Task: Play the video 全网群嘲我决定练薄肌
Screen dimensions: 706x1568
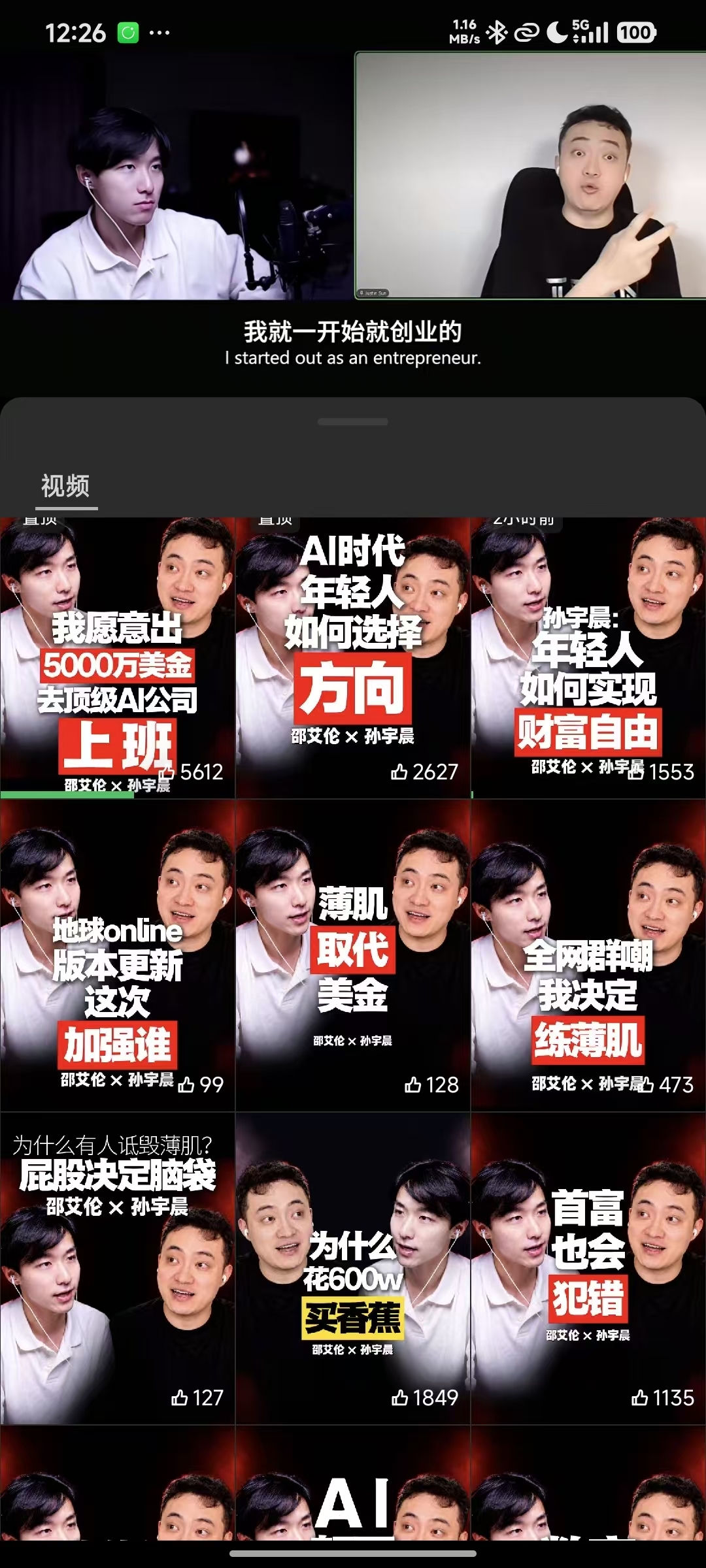Action: point(588,956)
